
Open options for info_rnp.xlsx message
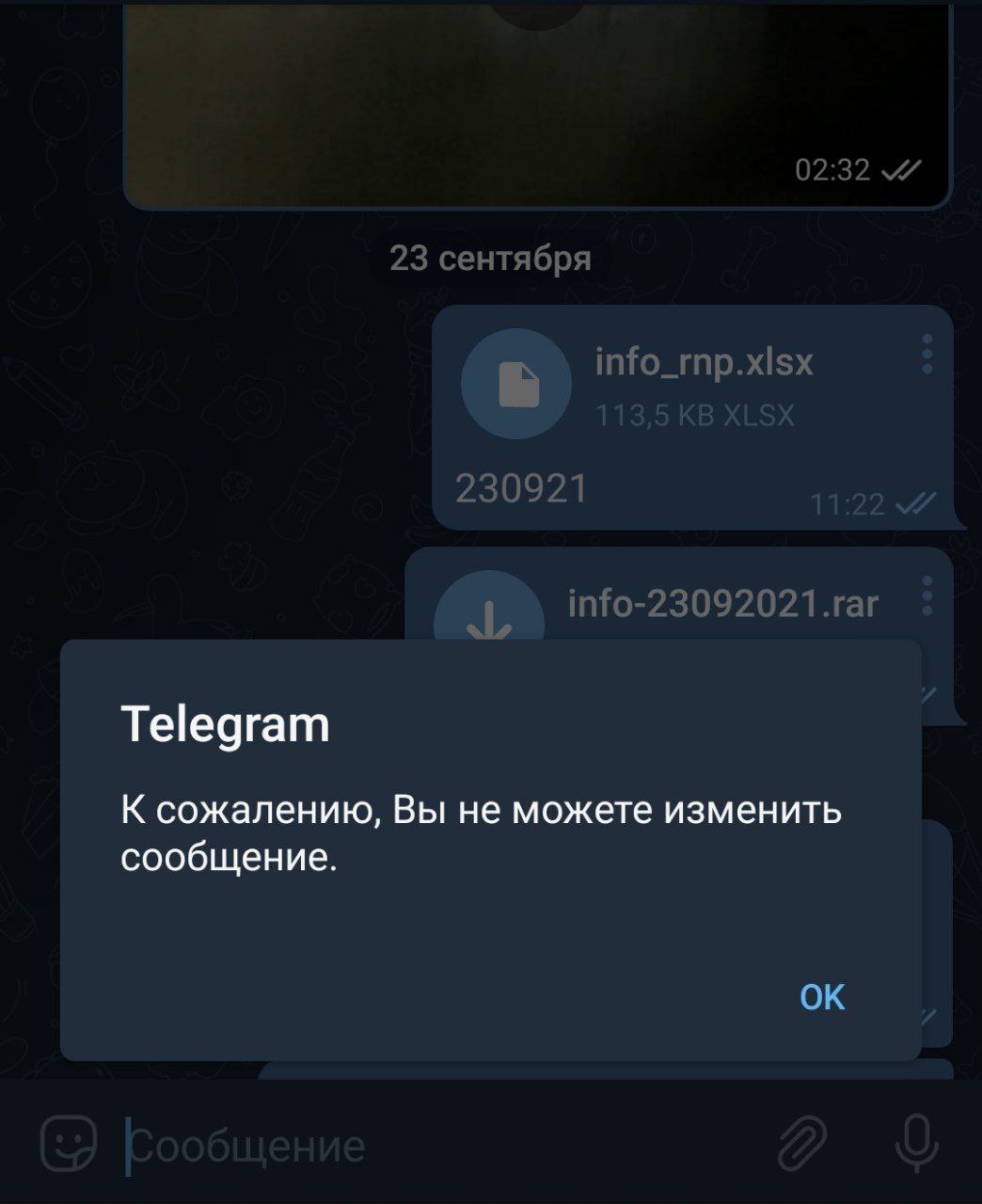tap(927, 355)
